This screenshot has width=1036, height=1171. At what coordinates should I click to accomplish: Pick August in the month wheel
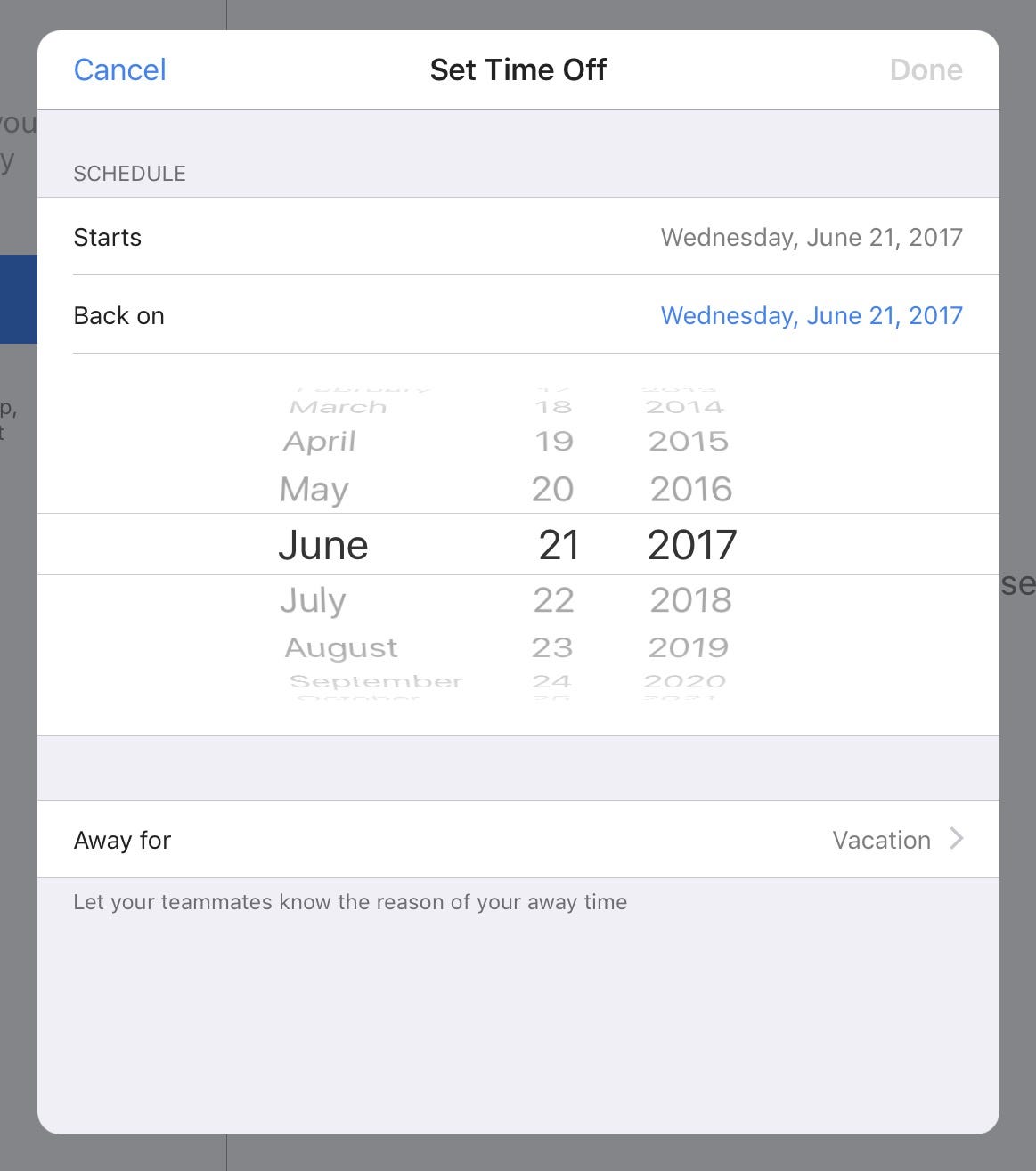pyautogui.click(x=341, y=647)
